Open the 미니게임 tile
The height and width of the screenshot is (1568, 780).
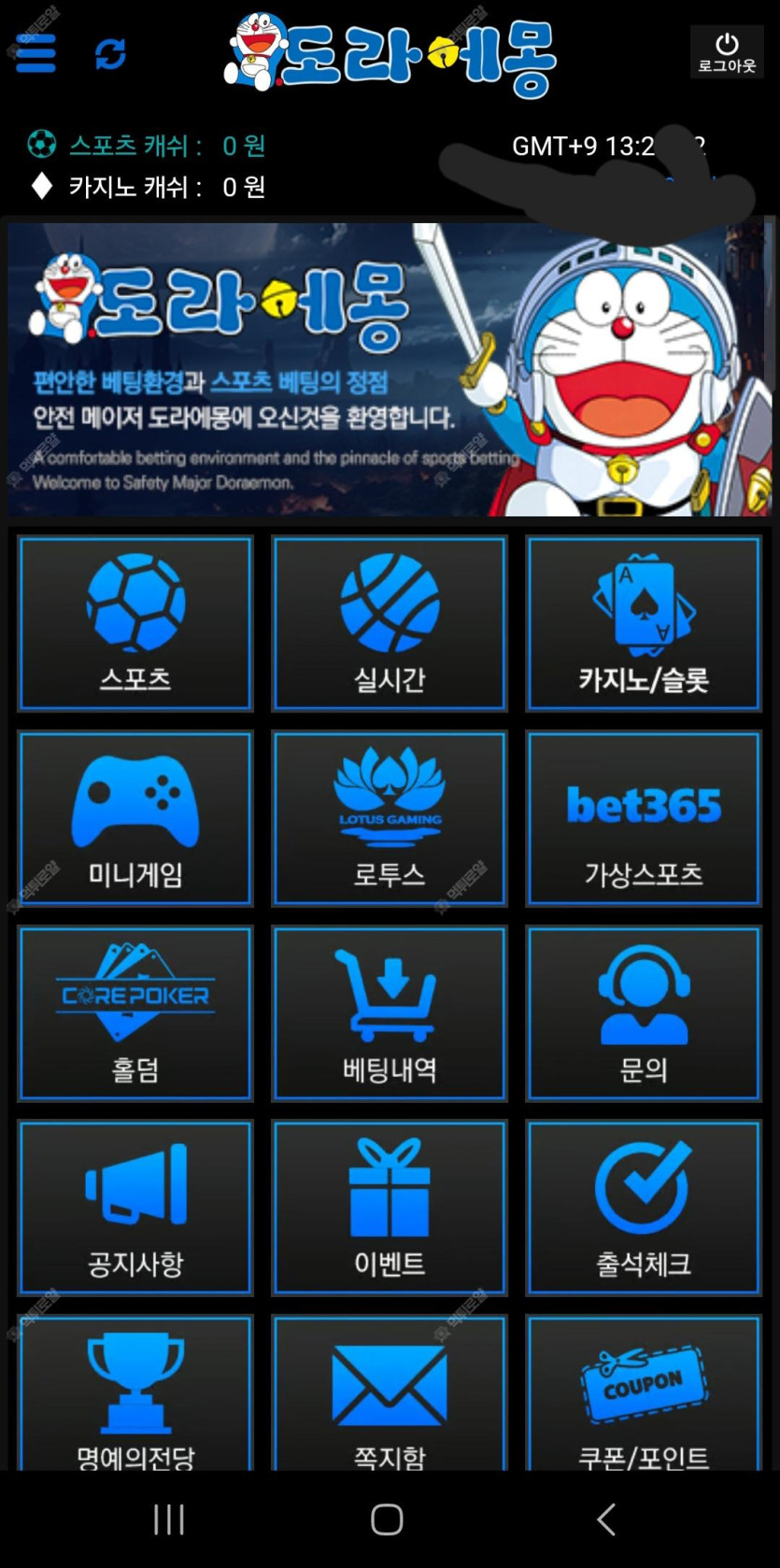click(135, 819)
